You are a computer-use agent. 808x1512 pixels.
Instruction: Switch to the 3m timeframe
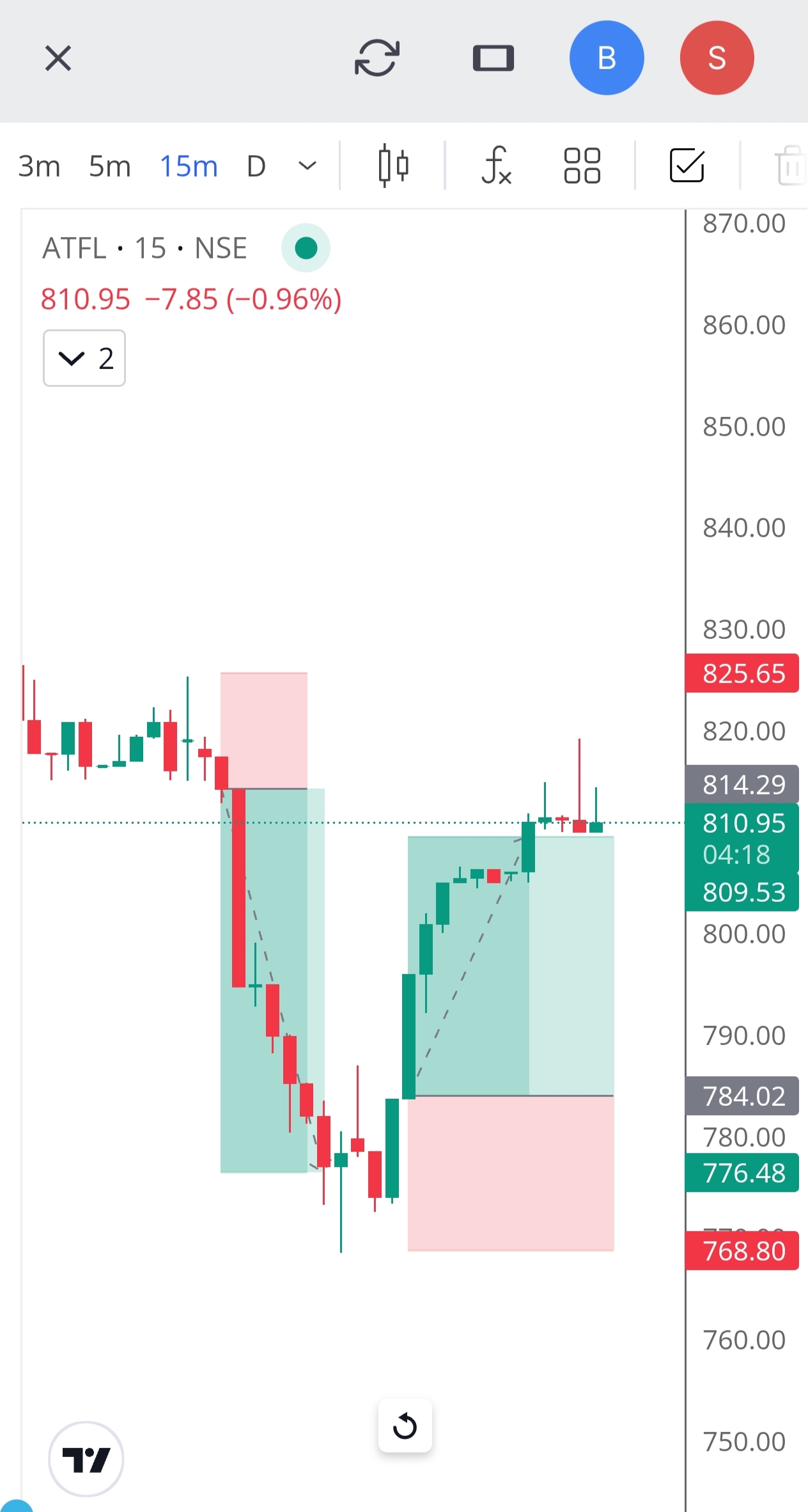pyautogui.click(x=39, y=166)
